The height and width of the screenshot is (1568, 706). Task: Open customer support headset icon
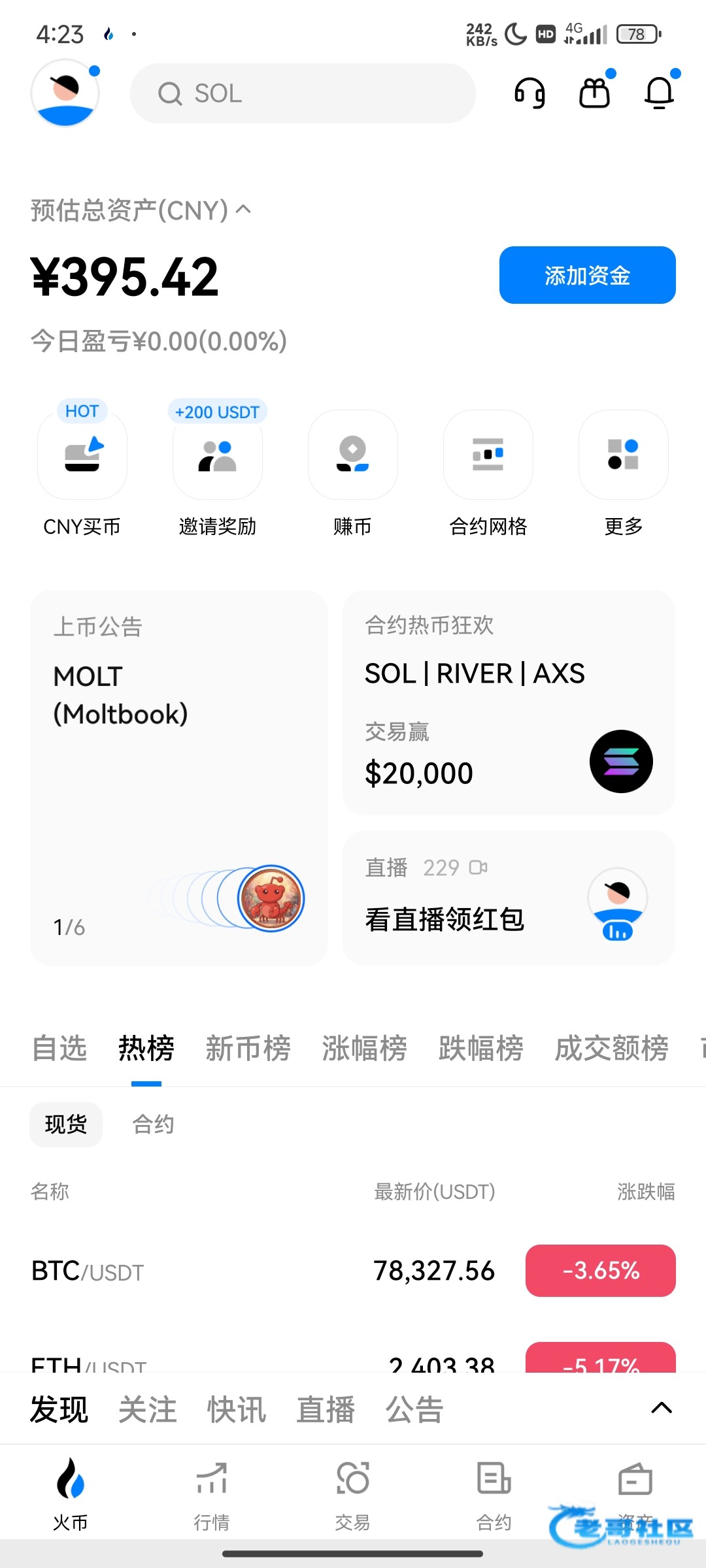pos(529,93)
